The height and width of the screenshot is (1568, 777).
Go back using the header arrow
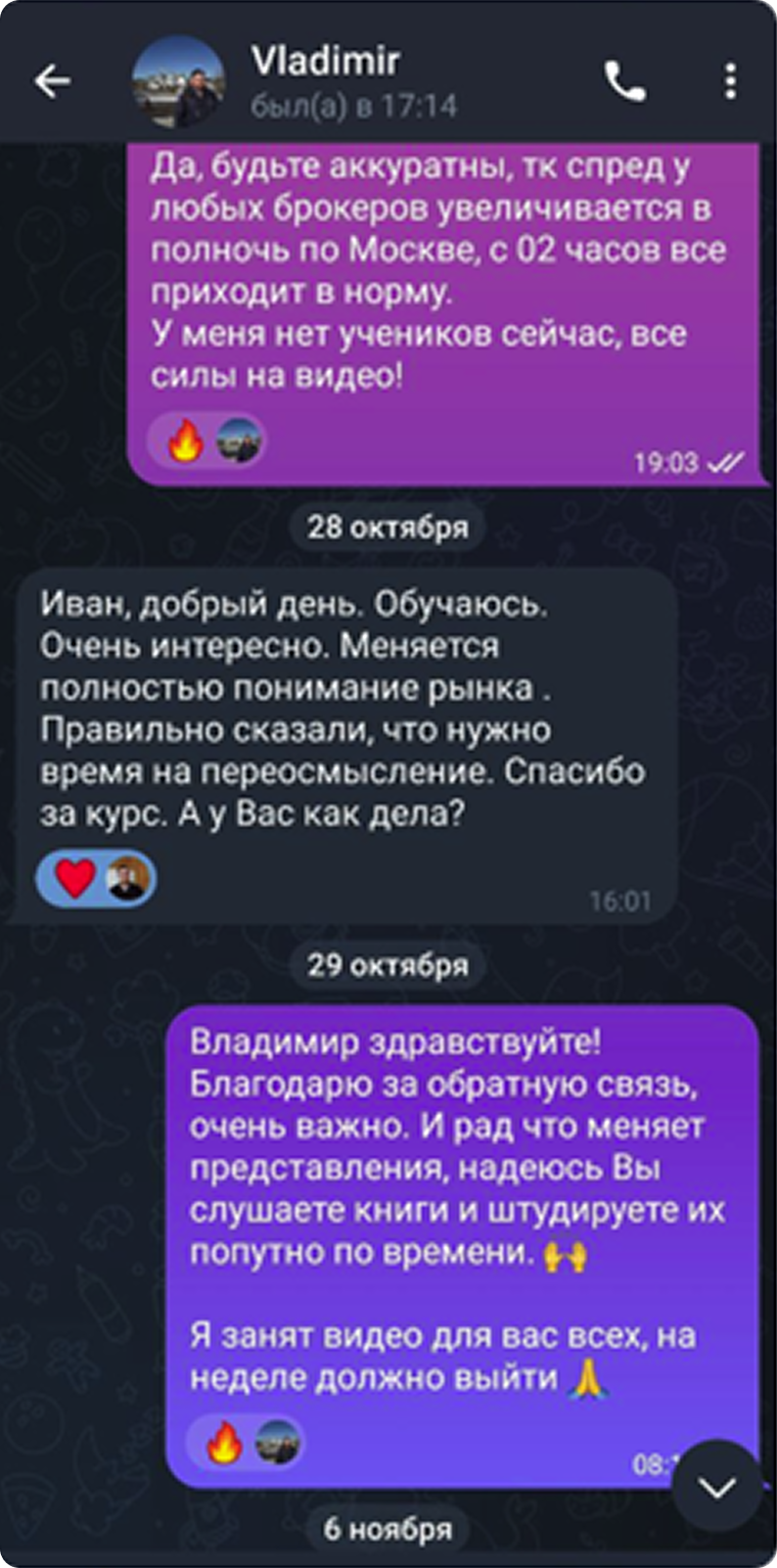coord(52,81)
